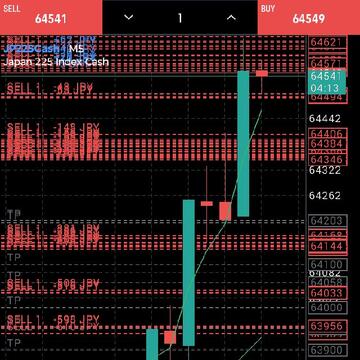
Task: Select the 64621 order price label
Action: pyautogui.click(x=328, y=43)
